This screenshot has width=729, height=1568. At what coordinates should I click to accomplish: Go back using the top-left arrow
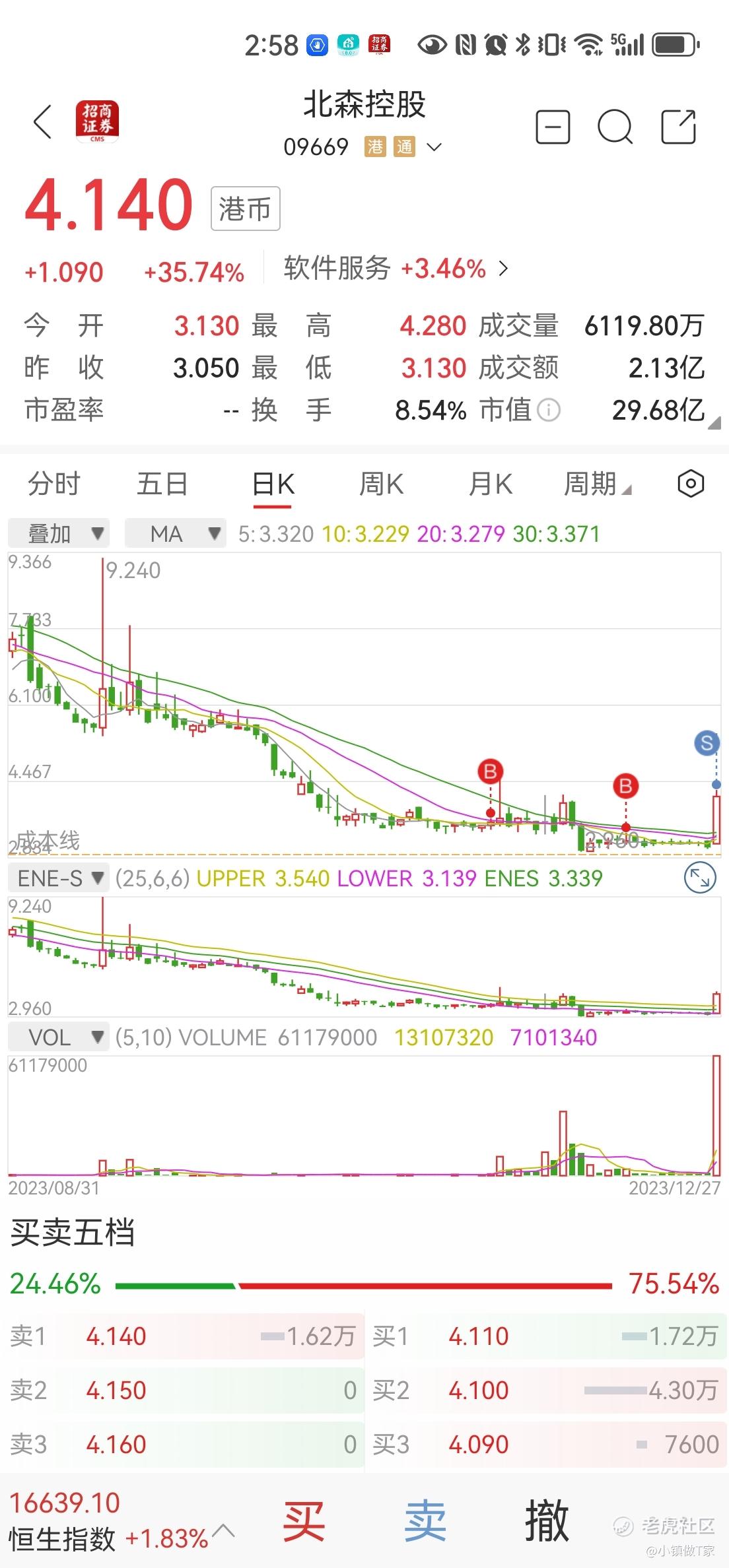coord(43,122)
